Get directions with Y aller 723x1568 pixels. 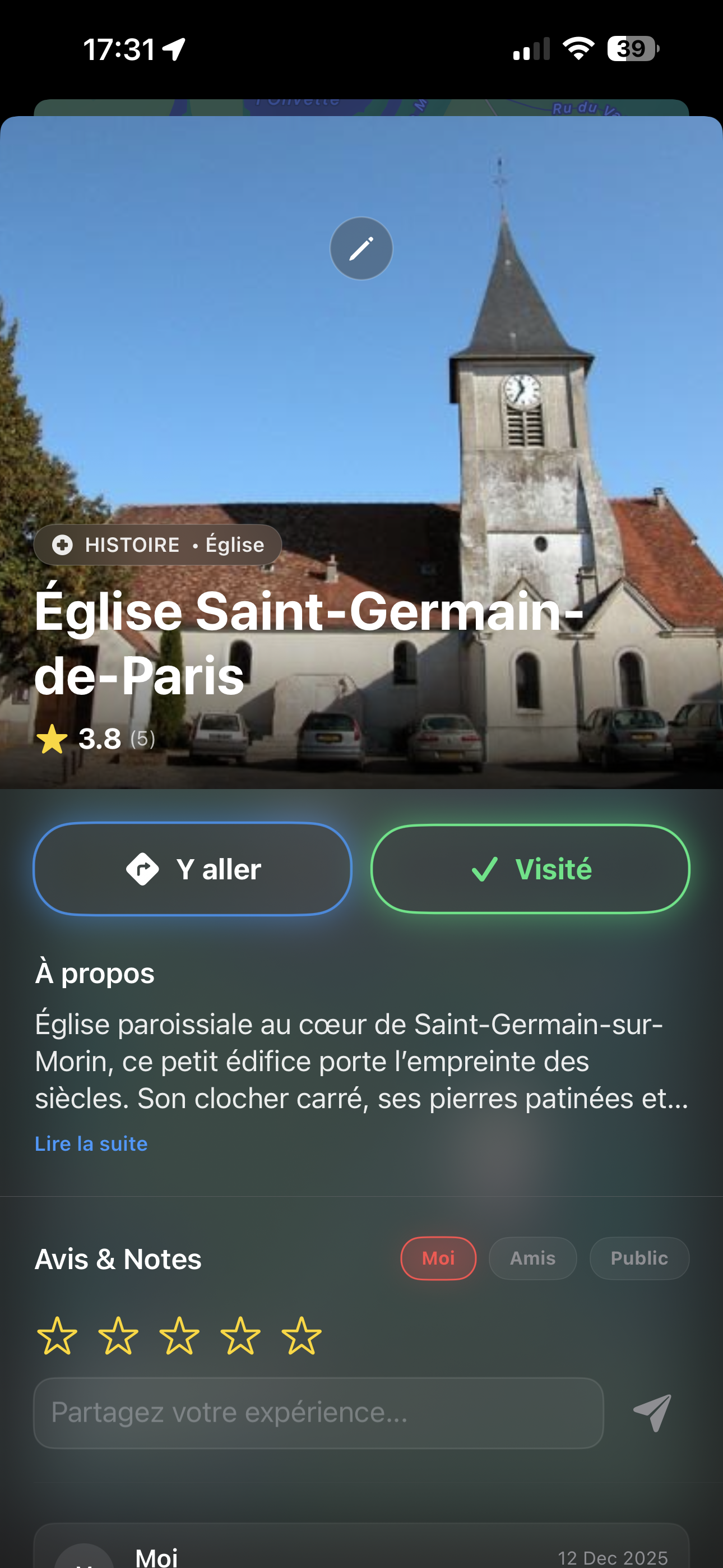tap(192, 869)
